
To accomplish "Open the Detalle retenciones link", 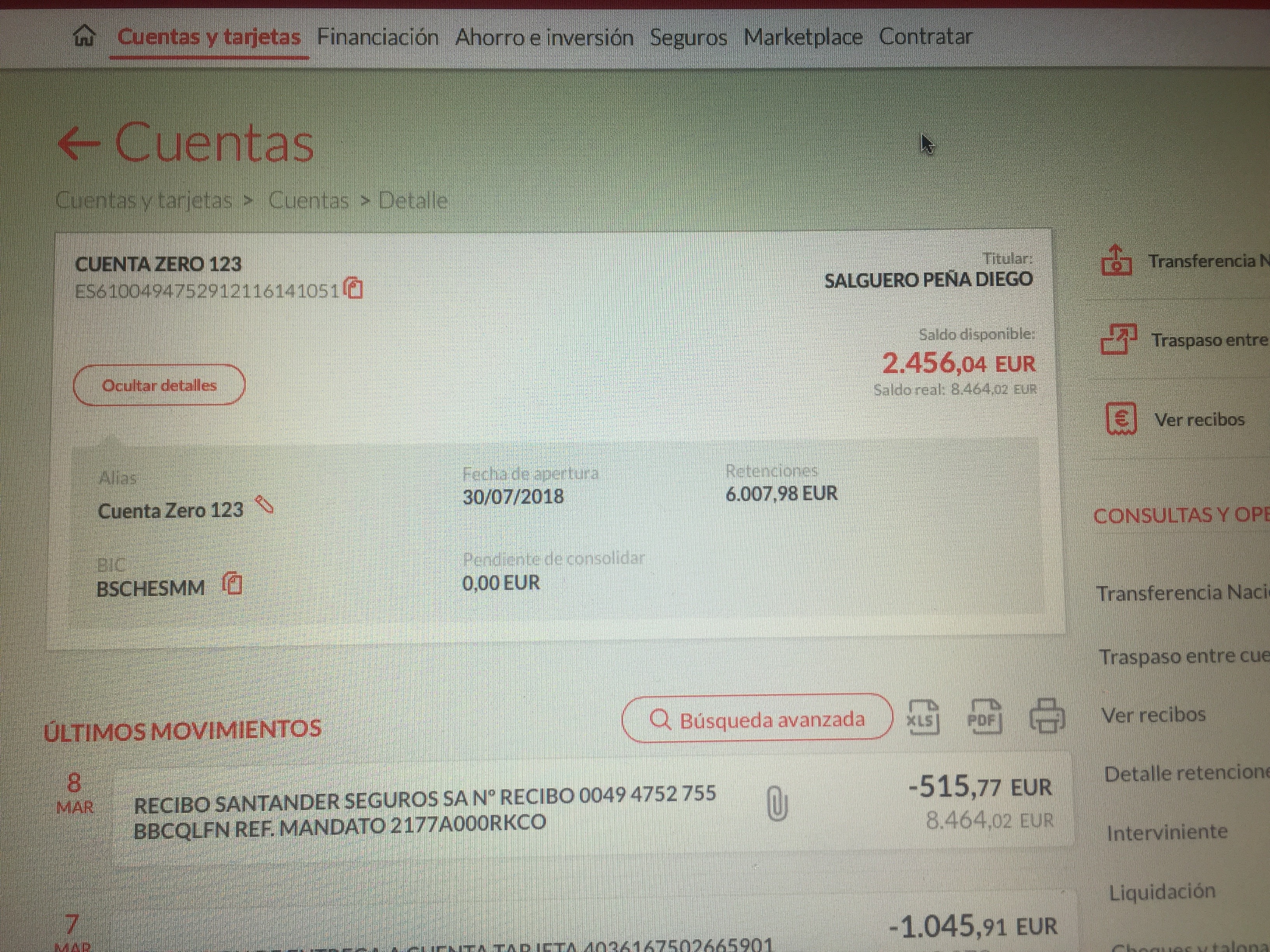I will click(x=1186, y=773).
